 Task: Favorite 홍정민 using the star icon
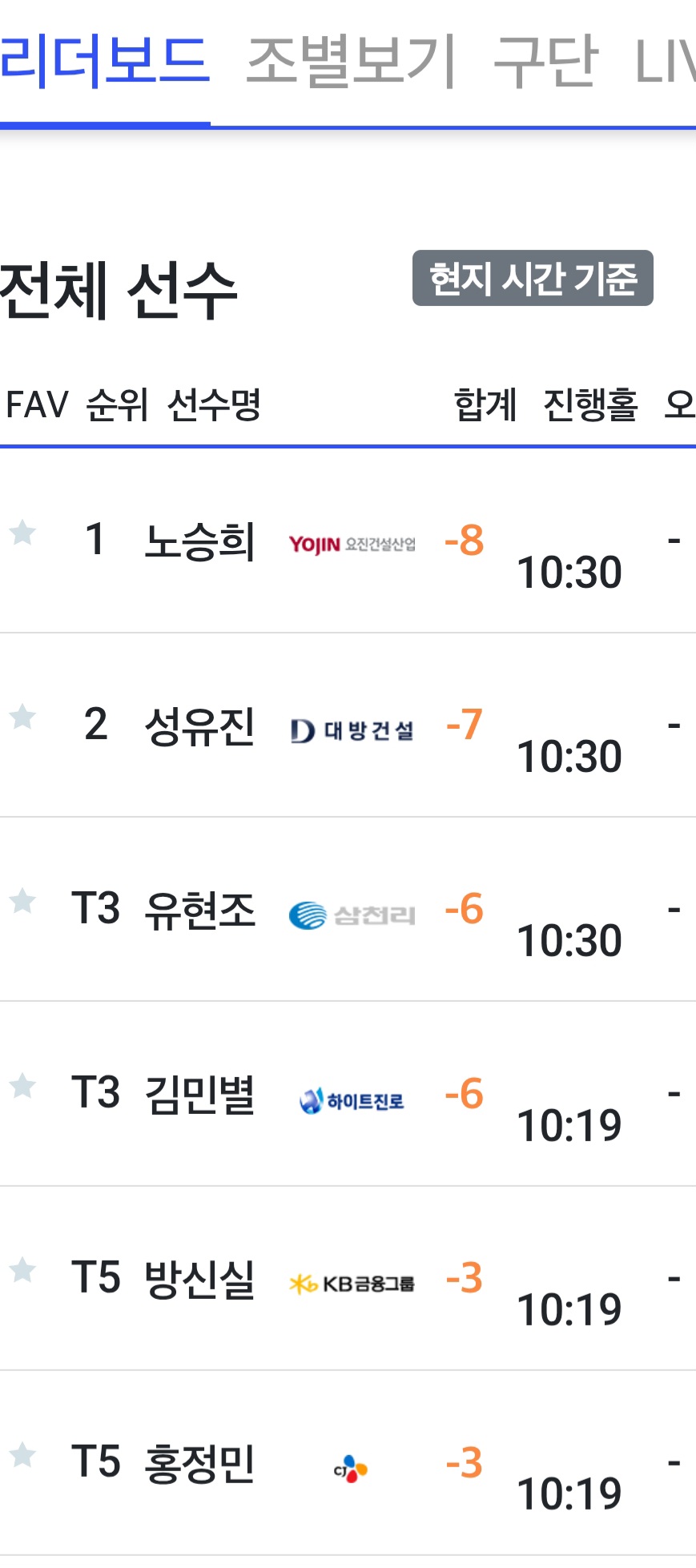[x=23, y=1454]
